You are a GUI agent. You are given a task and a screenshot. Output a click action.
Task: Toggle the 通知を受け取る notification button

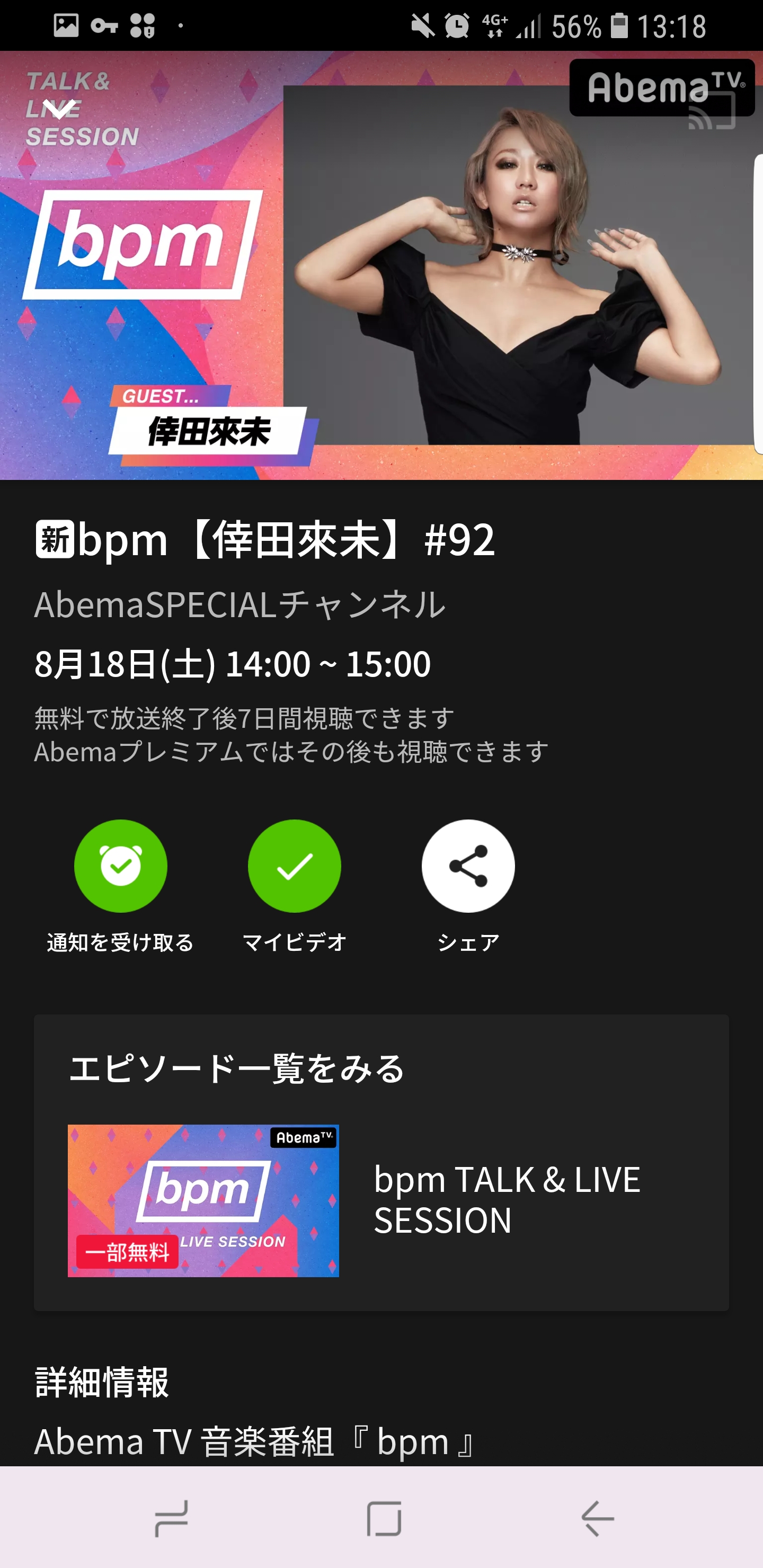121,866
